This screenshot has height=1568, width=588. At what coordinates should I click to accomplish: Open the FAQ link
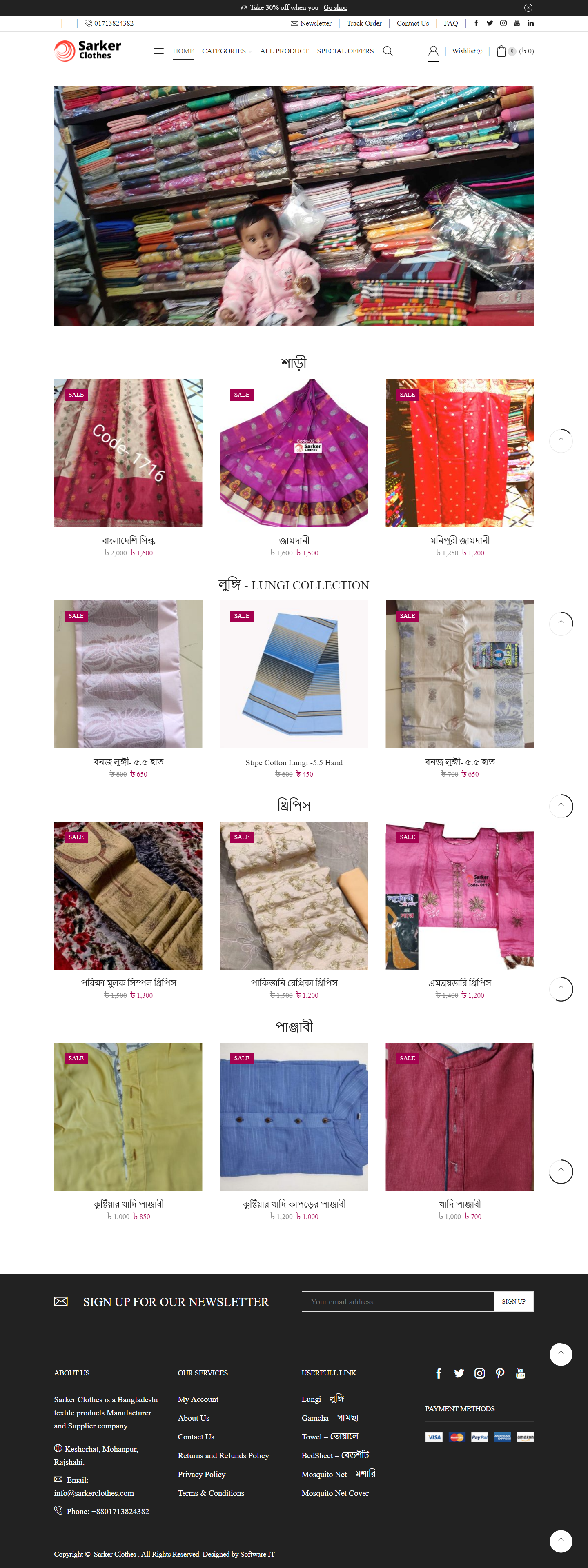450,23
